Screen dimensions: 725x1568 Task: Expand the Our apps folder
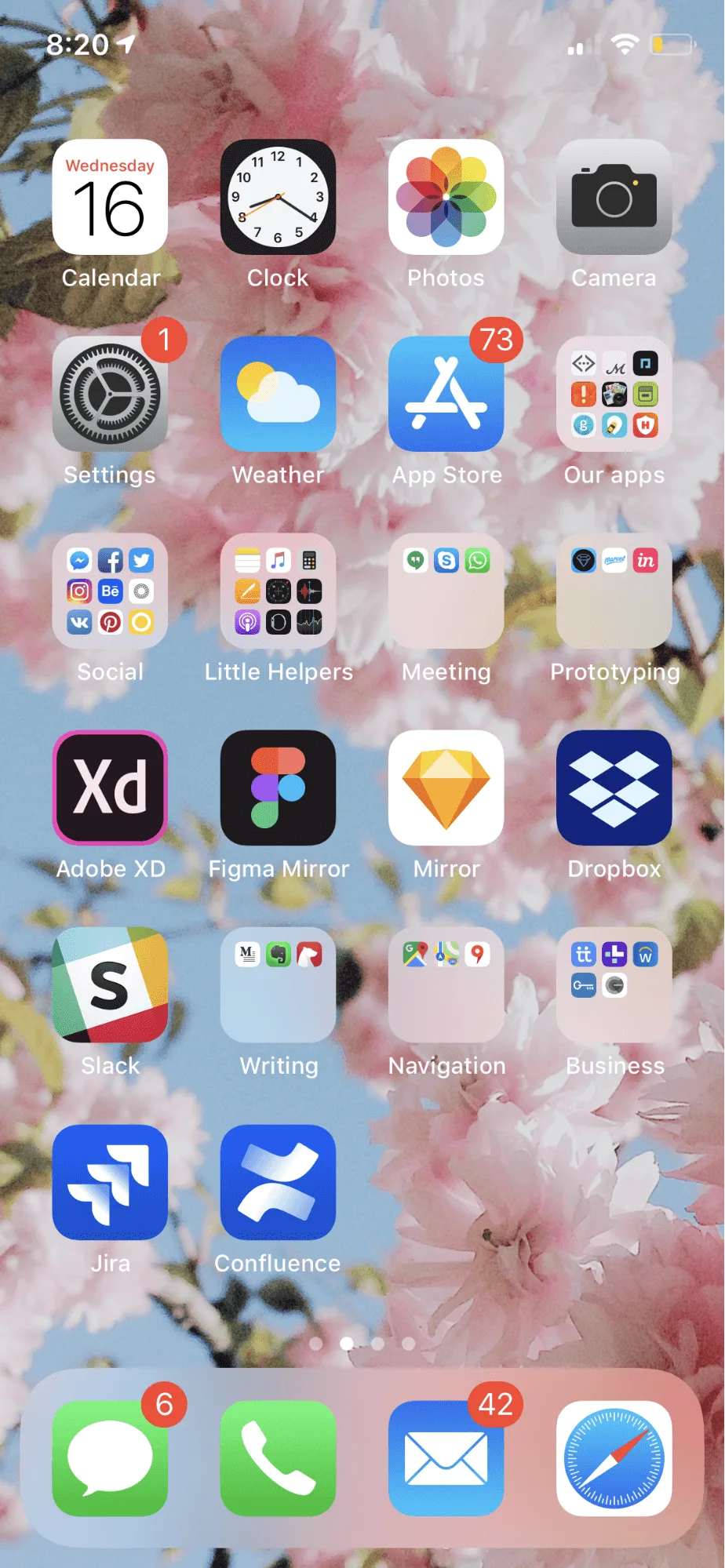614,394
